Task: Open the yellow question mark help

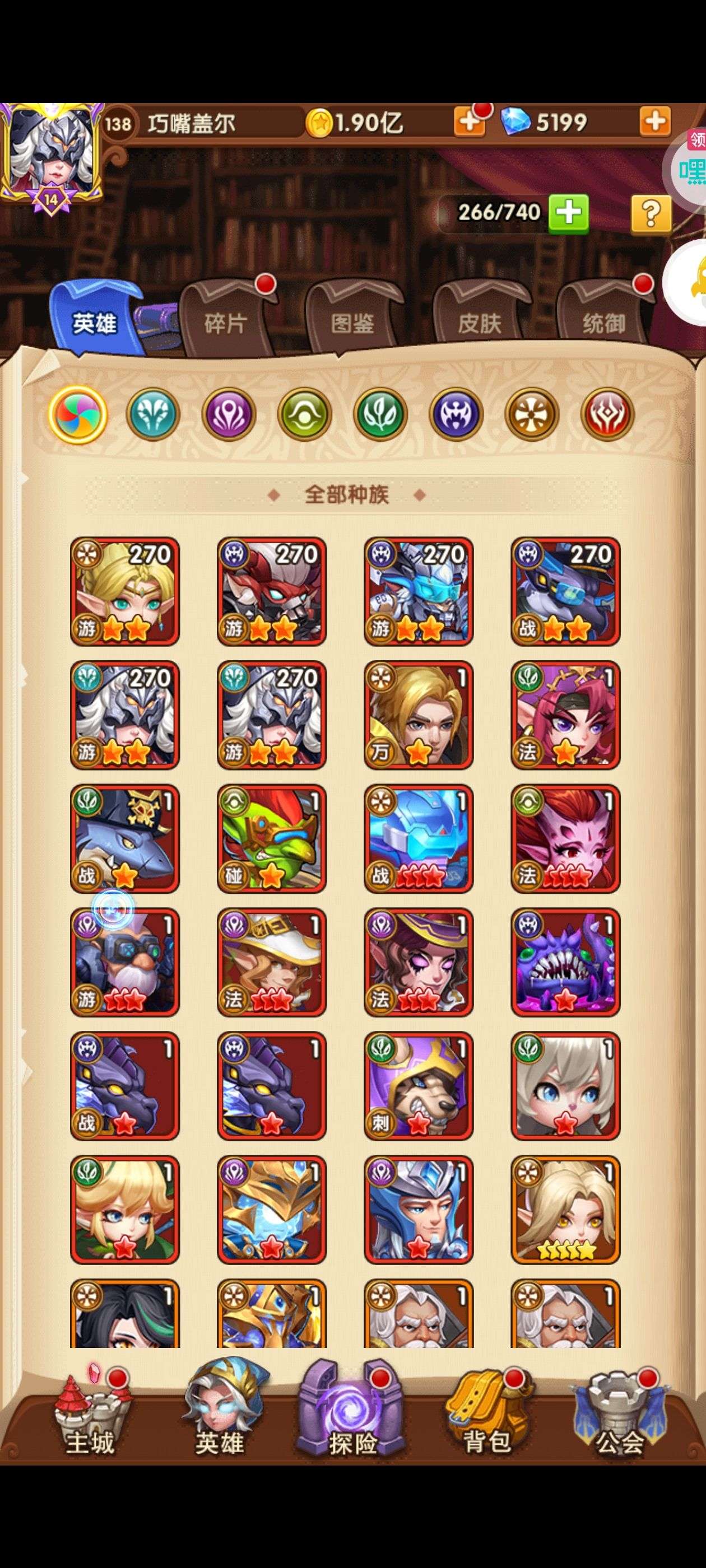Action: point(651,213)
